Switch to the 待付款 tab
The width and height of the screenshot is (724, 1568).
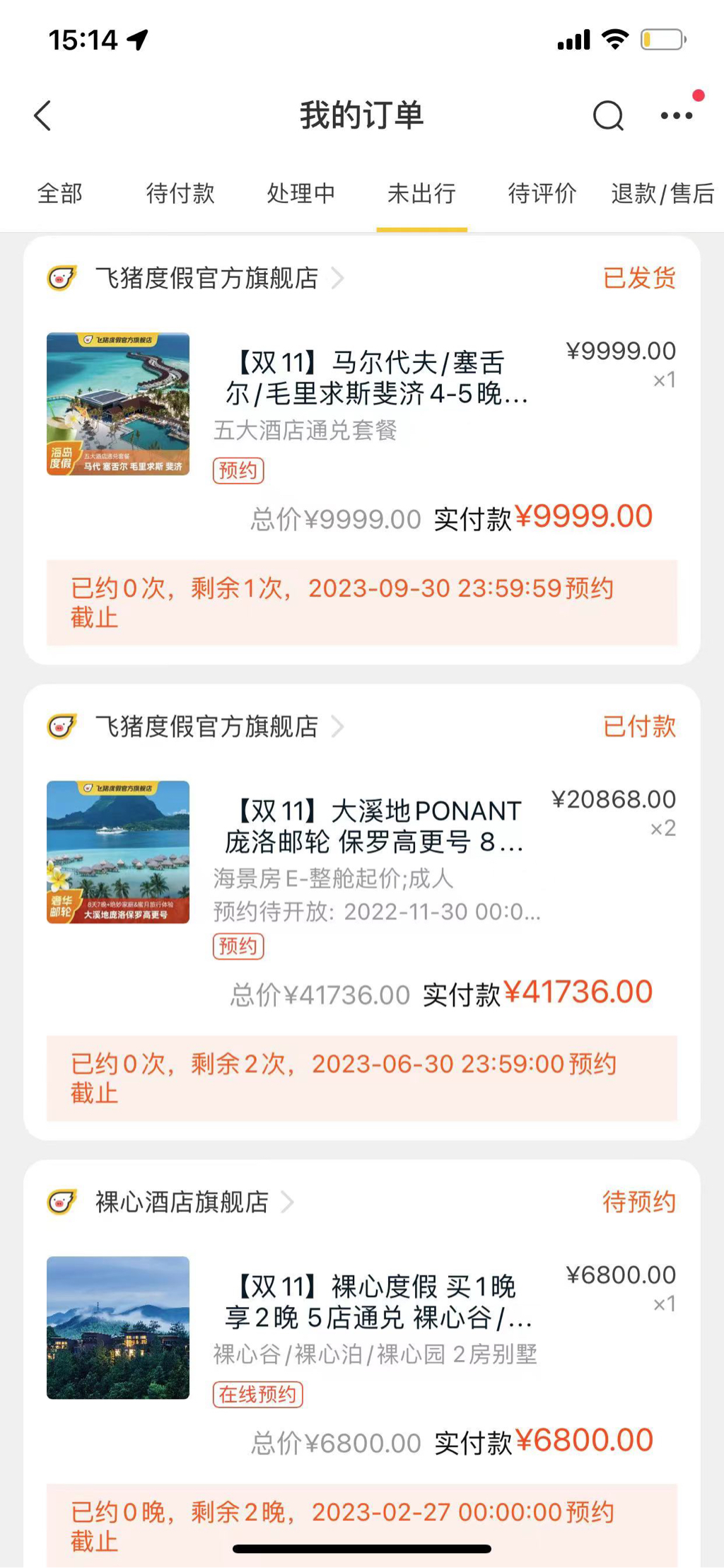point(180,193)
